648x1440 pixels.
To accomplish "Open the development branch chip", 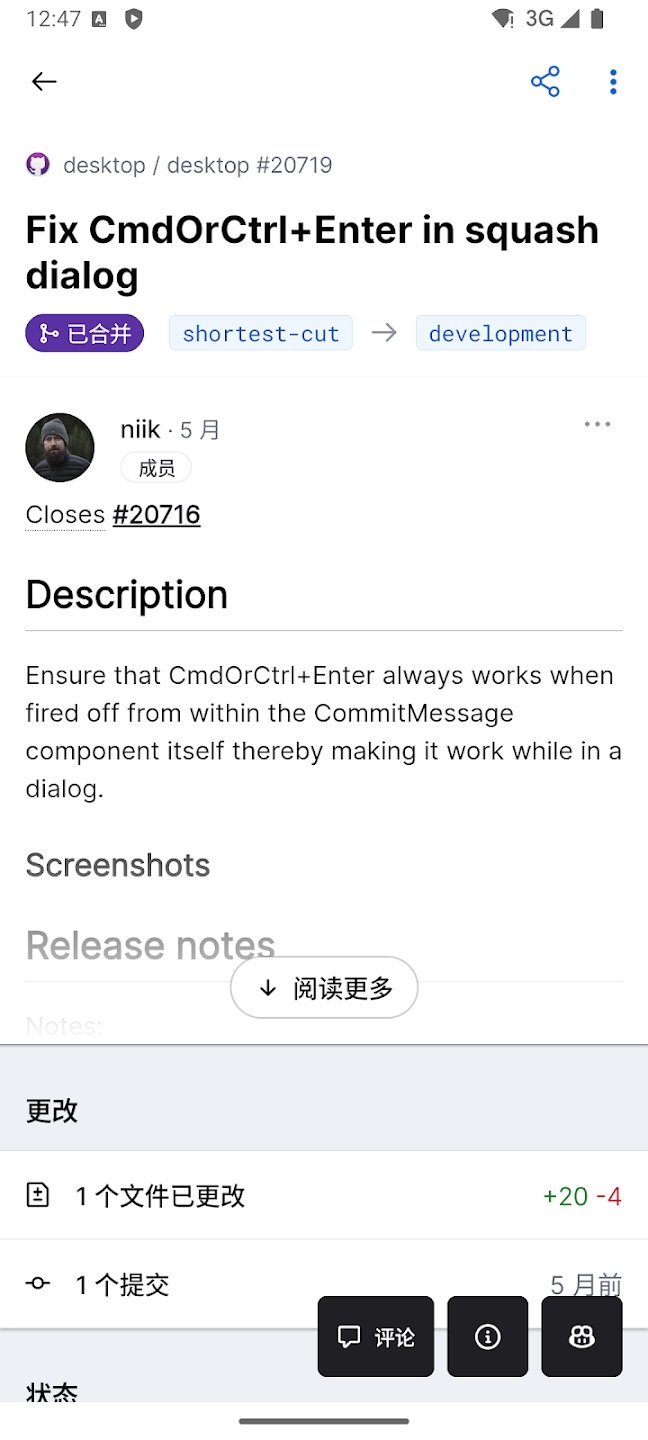I will tap(500, 333).
